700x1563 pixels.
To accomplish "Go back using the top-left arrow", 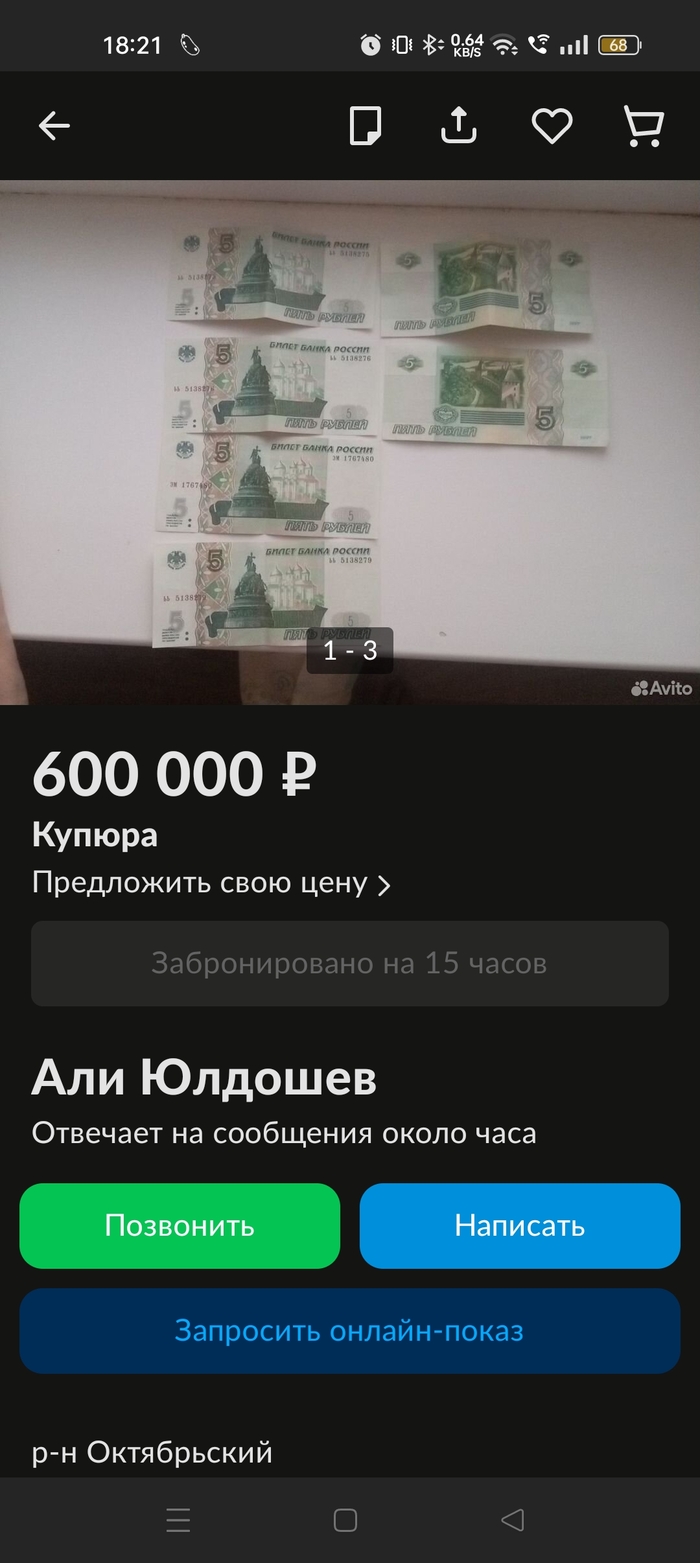I will [x=54, y=126].
